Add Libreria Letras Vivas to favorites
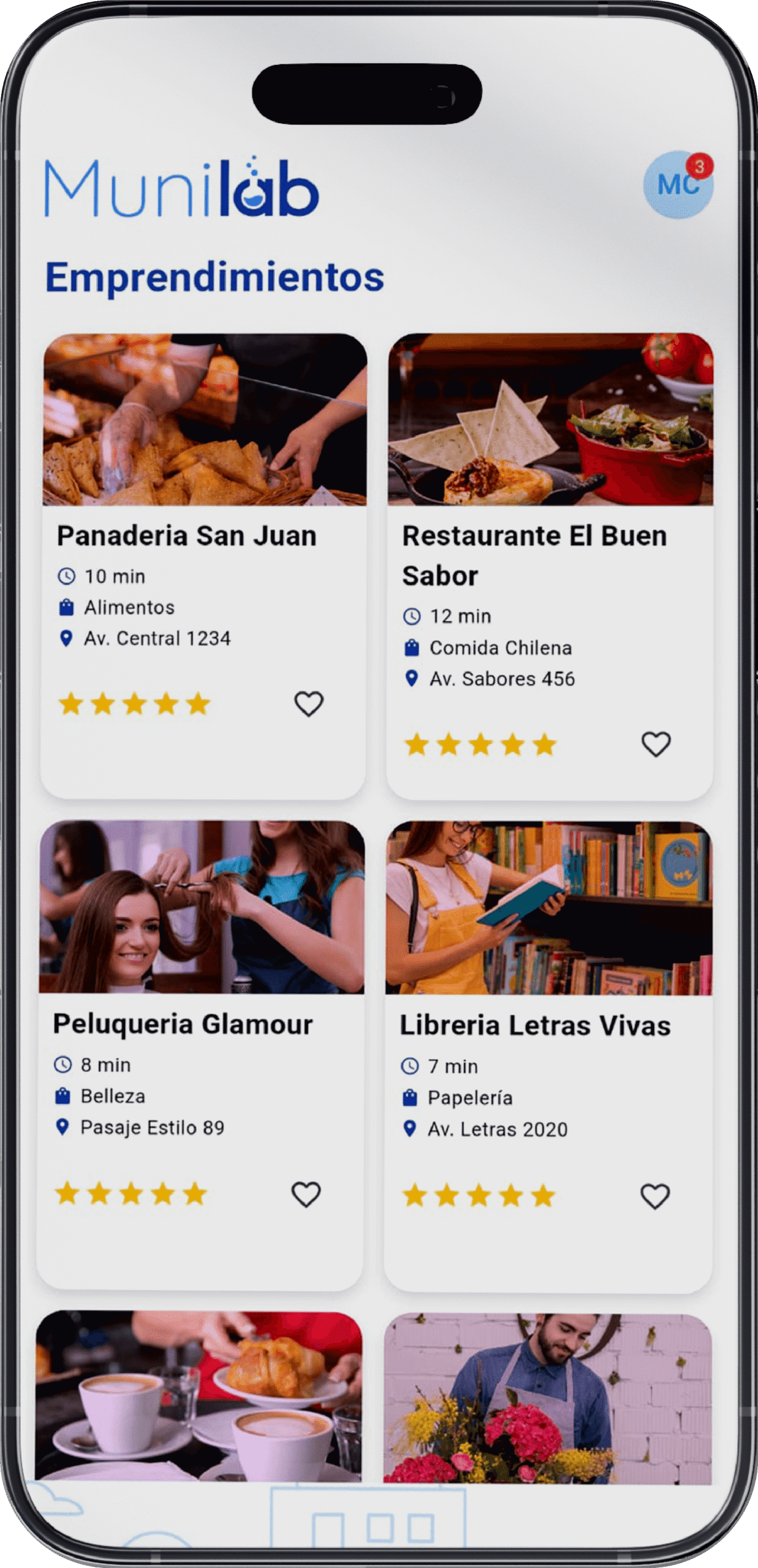Screen dimensions: 758x1568 [654, 1196]
